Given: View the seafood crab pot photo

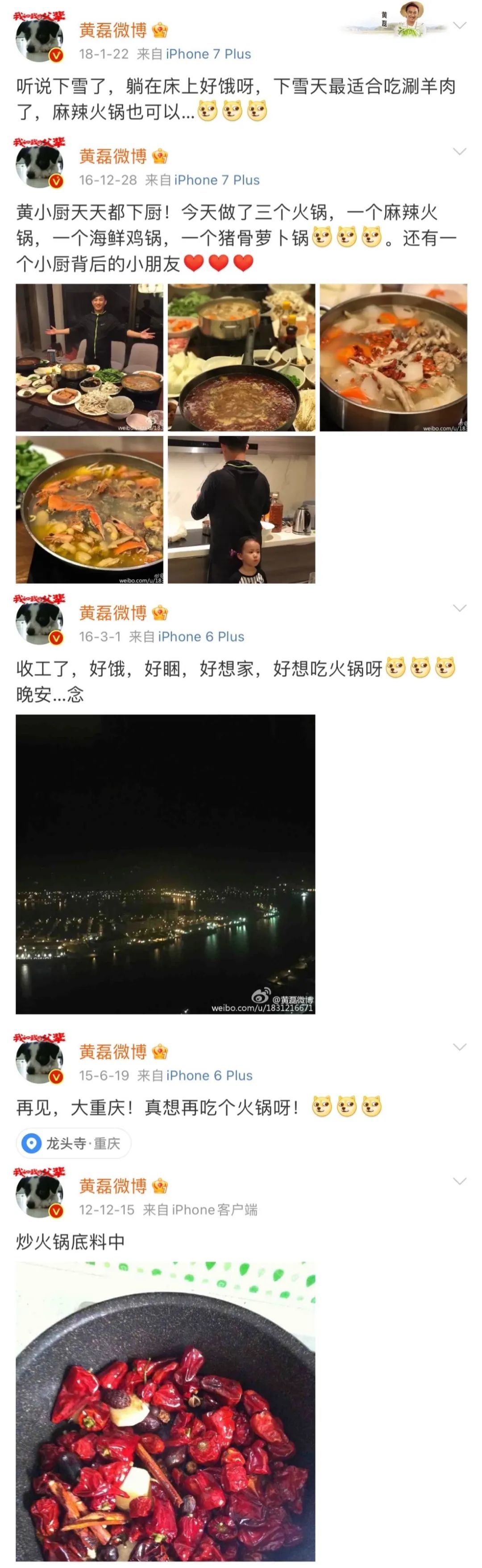Looking at the screenshot, I should click(89, 510).
